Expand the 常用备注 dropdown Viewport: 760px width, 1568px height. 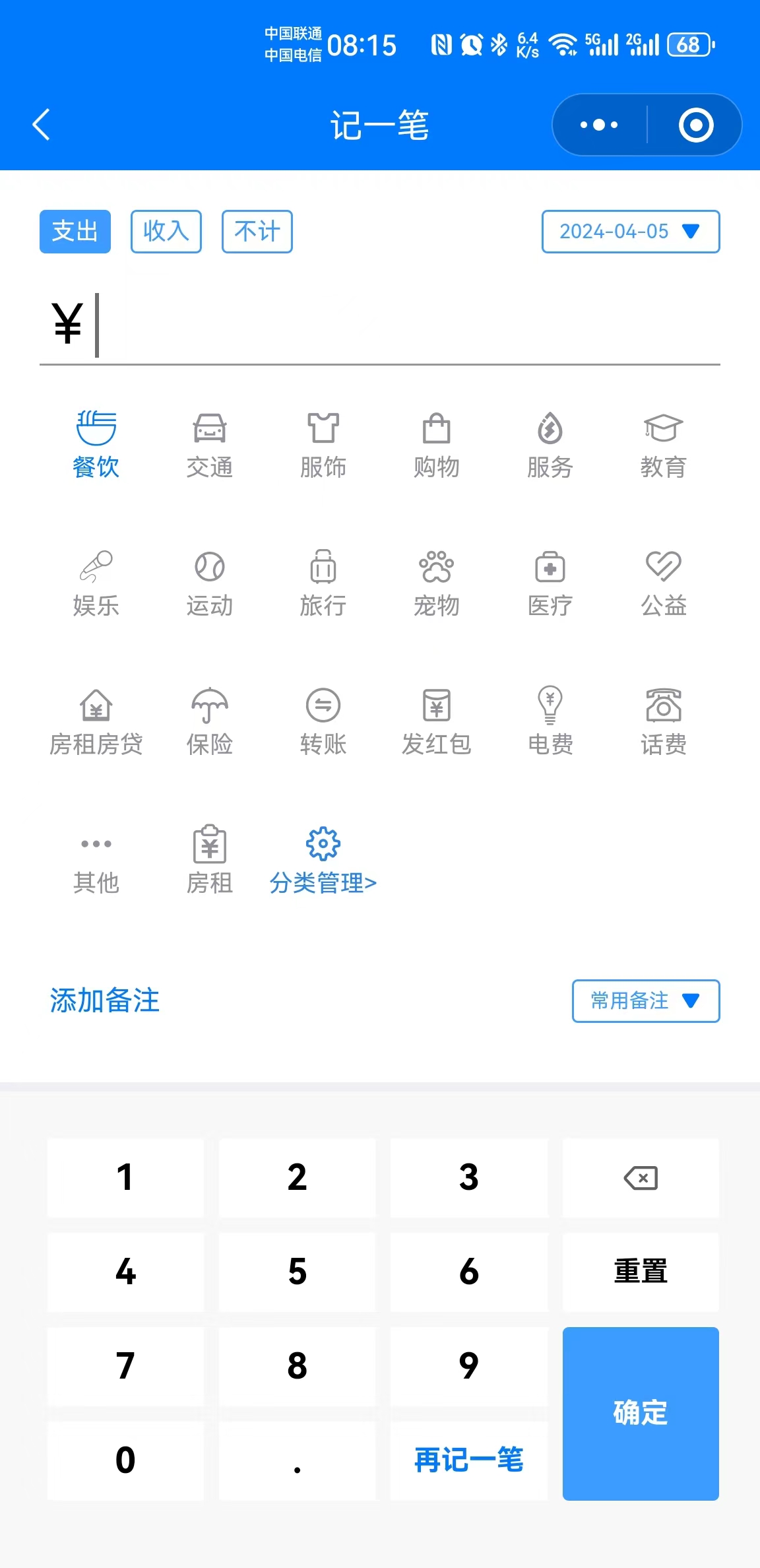646,1001
